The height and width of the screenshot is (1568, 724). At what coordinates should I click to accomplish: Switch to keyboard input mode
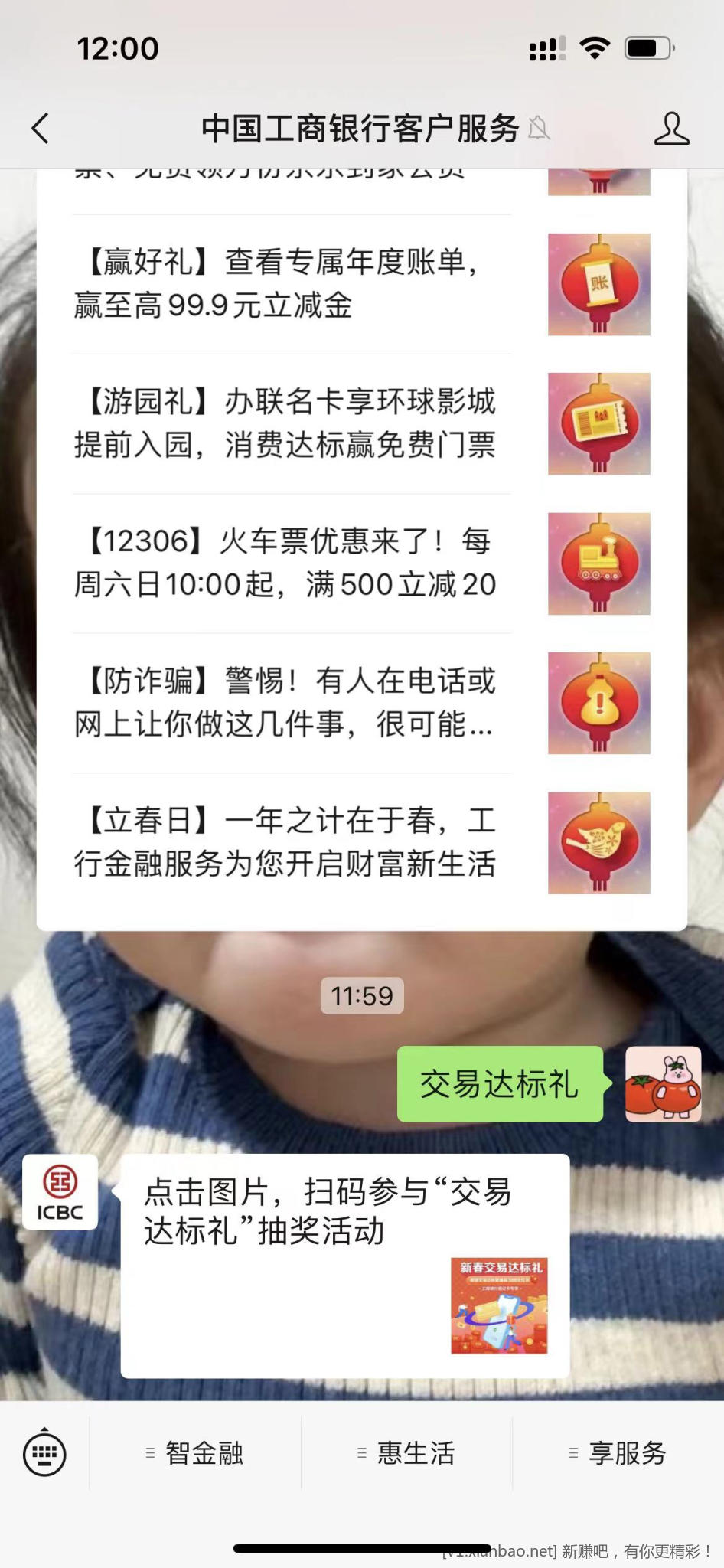point(44,1453)
